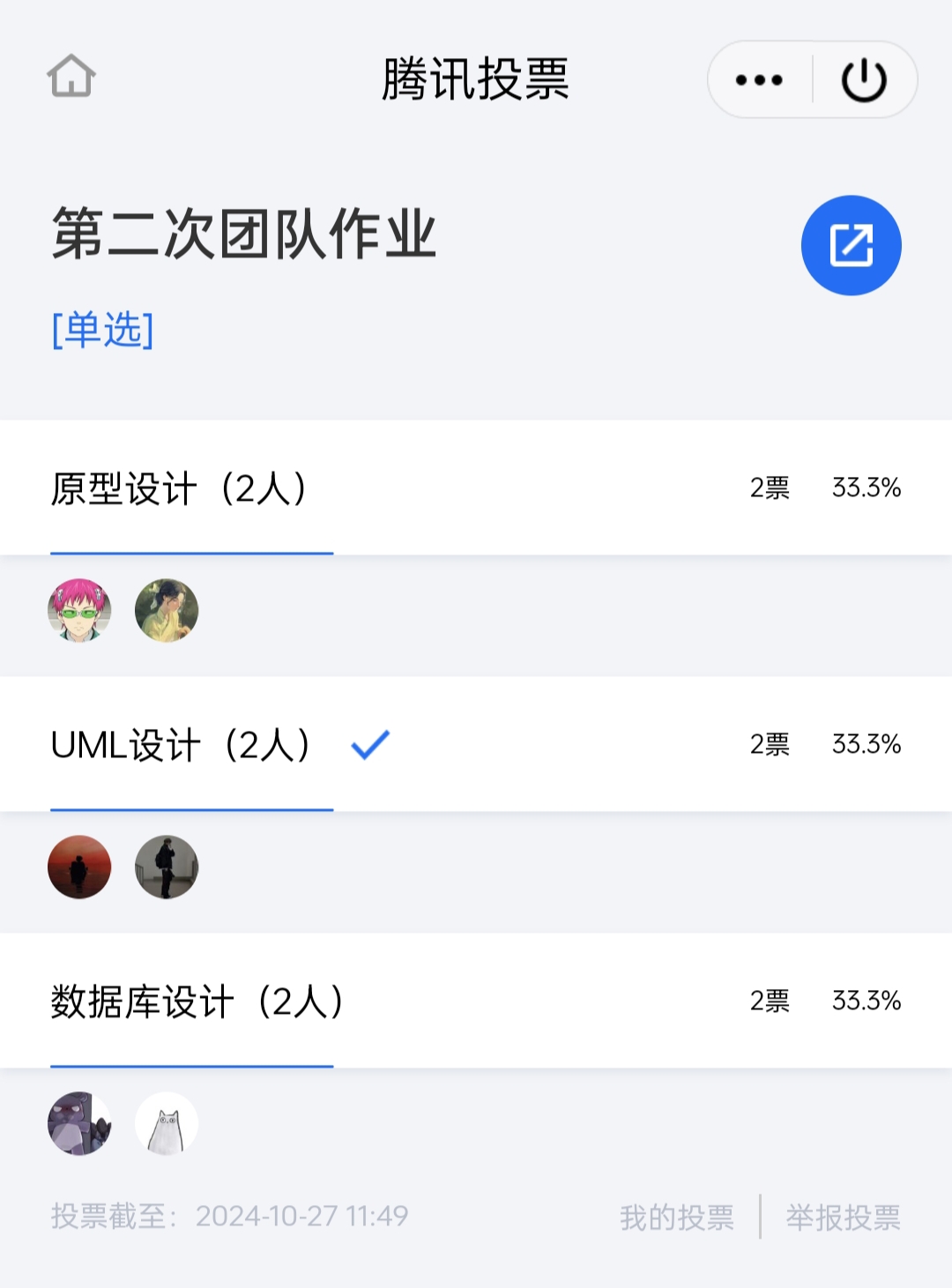Go to the home page icon
Viewport: 952px width, 1288px height.
click(x=71, y=77)
